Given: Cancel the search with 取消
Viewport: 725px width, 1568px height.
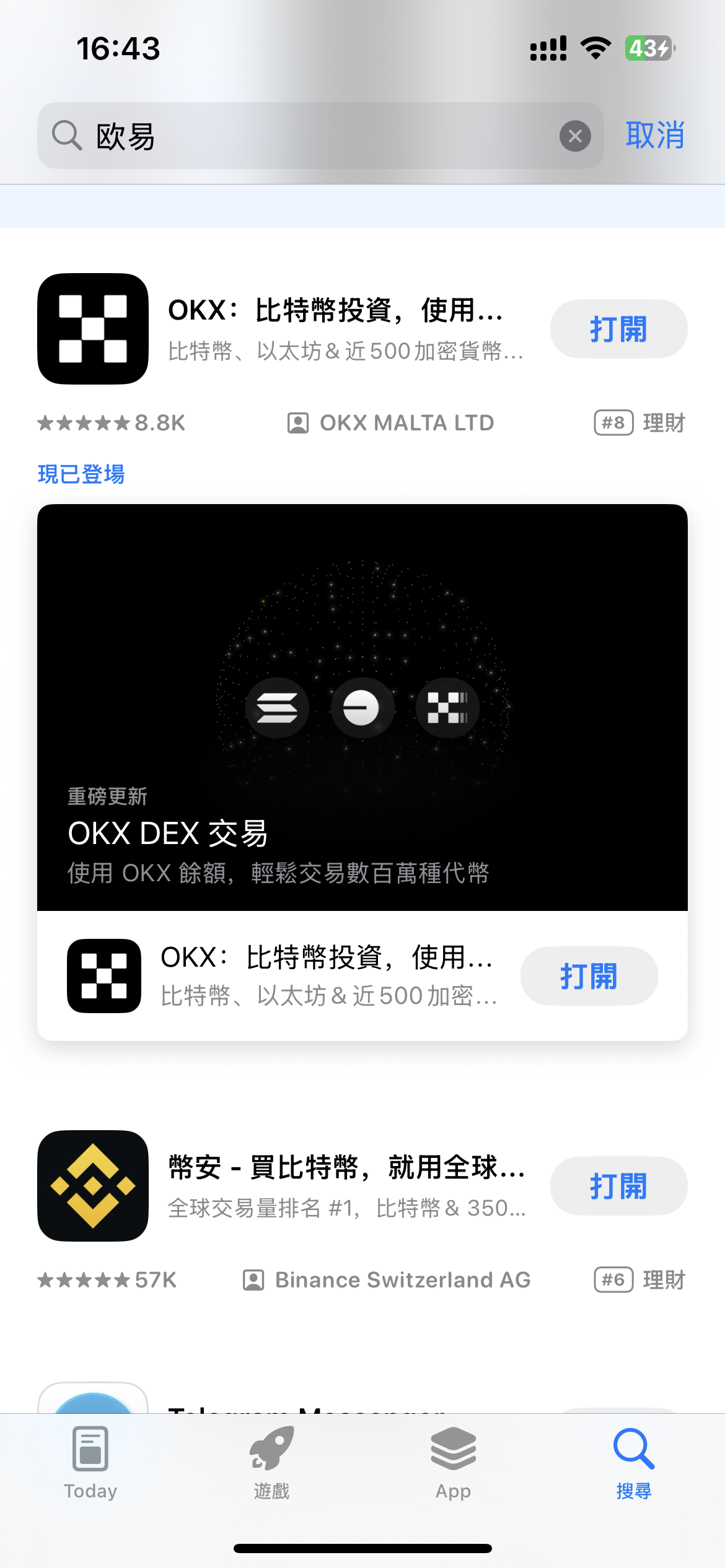Looking at the screenshot, I should (x=654, y=136).
